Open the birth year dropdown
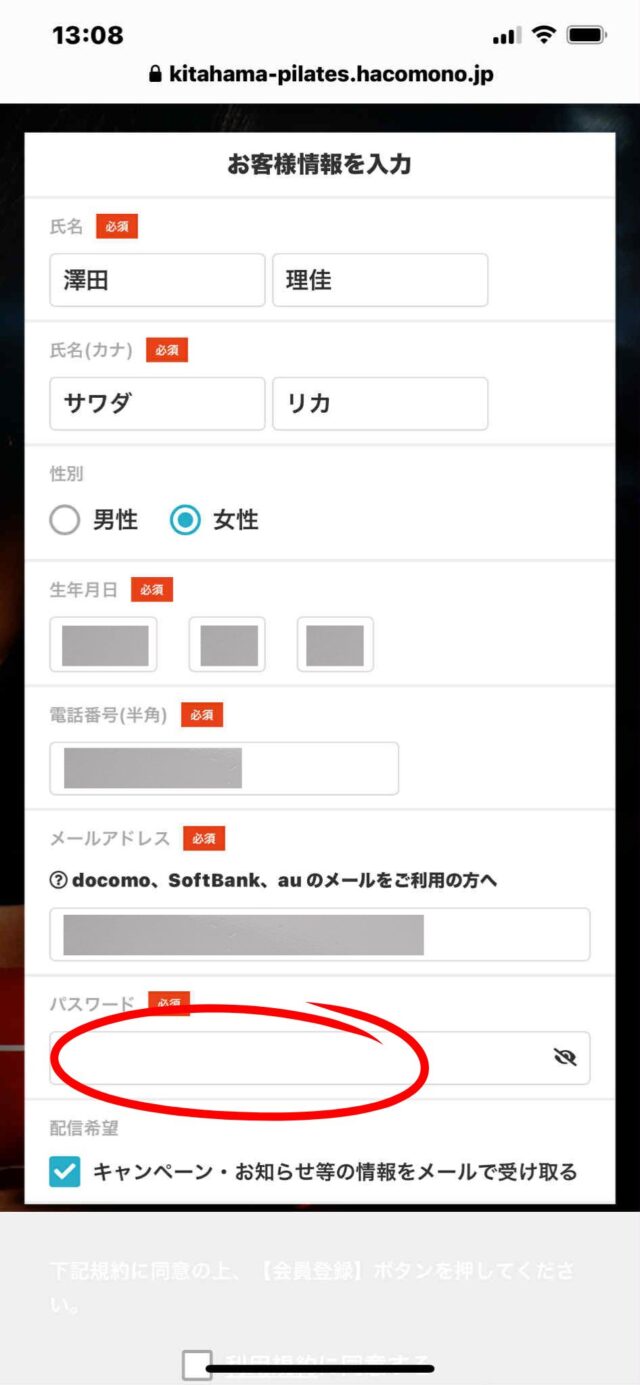 pos(105,645)
